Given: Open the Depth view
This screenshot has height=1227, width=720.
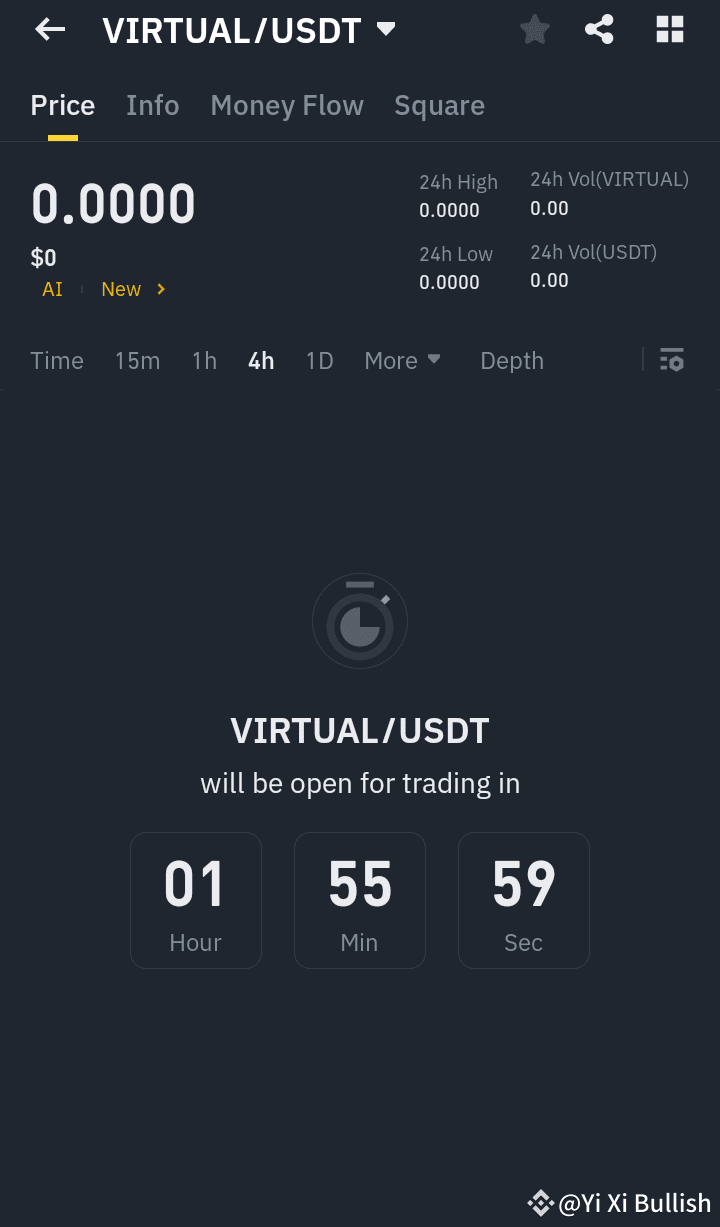Looking at the screenshot, I should [x=511, y=360].
